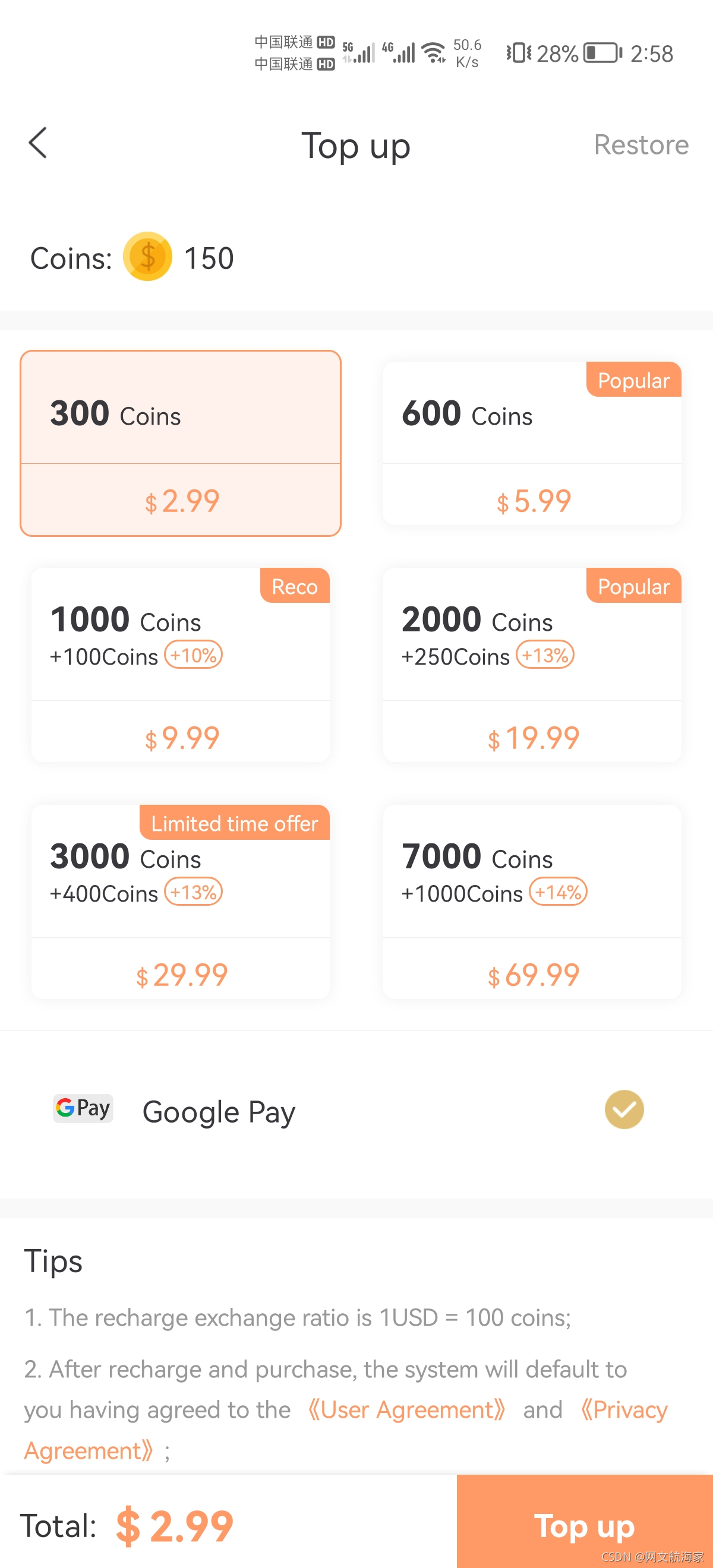Open the User Agreement link
This screenshot has width=713, height=1568.
tap(407, 1410)
